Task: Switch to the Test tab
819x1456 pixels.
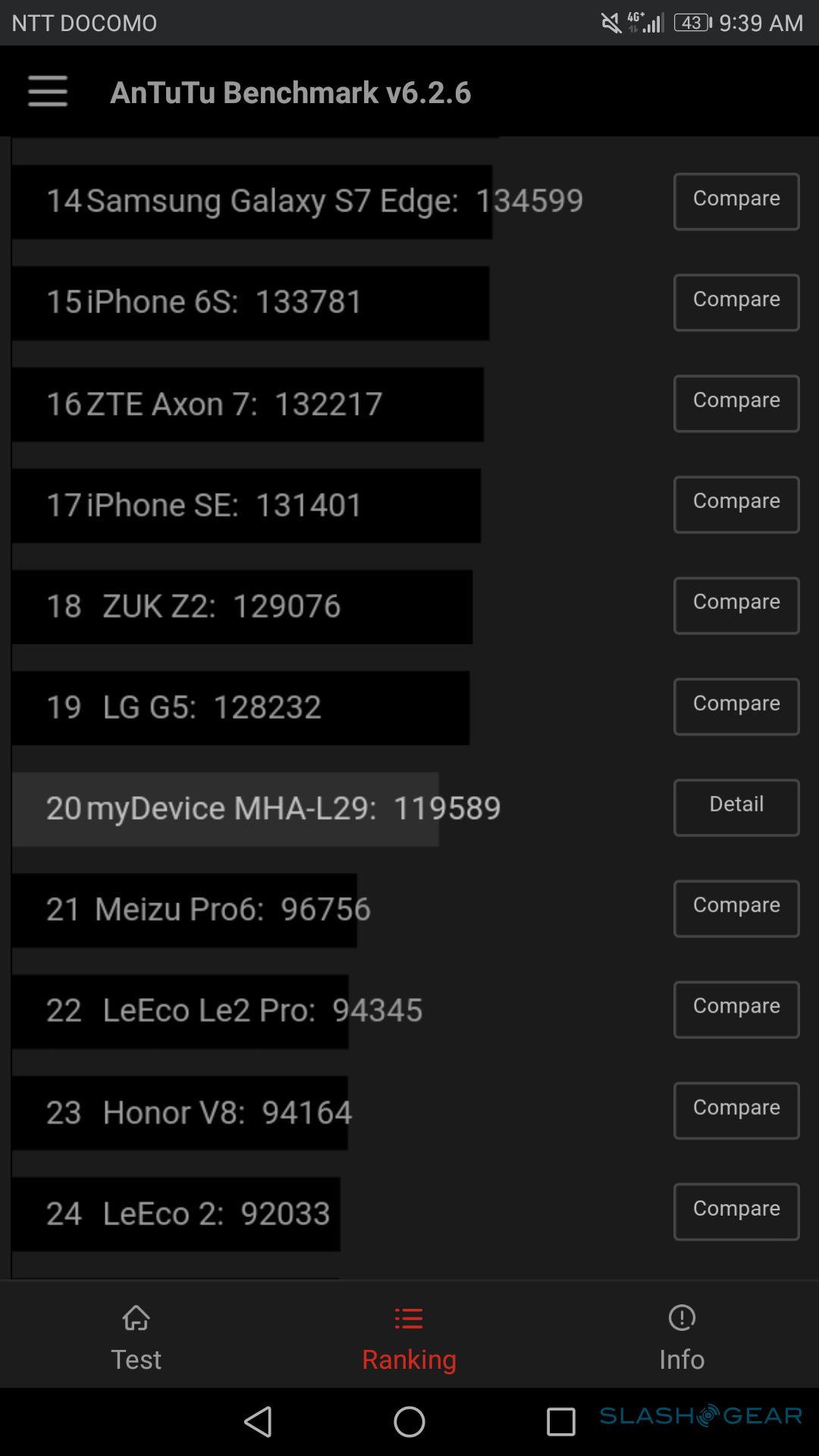Action: [x=136, y=1338]
